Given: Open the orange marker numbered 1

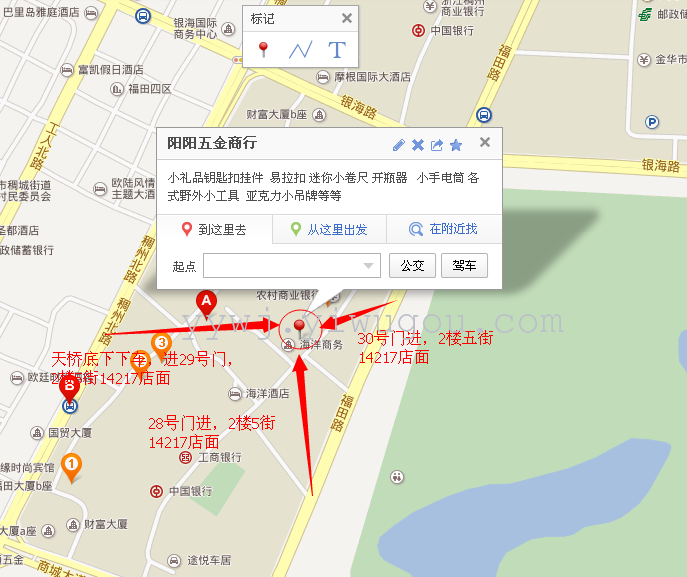Looking at the screenshot, I should click(71, 465).
